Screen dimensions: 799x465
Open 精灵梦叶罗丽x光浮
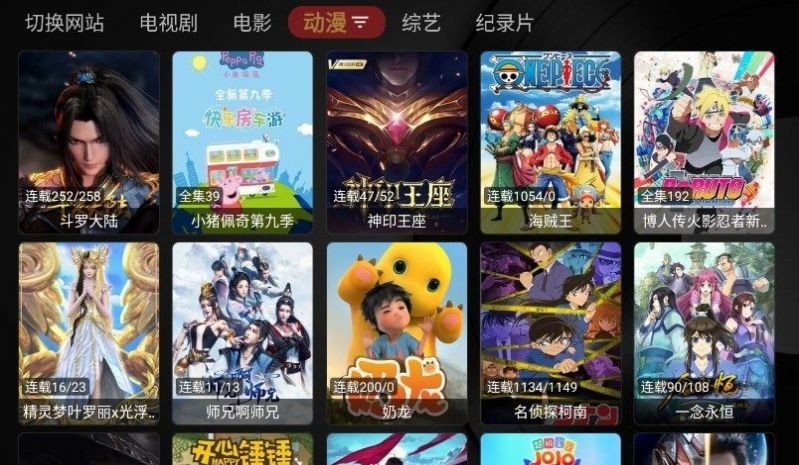click(89, 330)
